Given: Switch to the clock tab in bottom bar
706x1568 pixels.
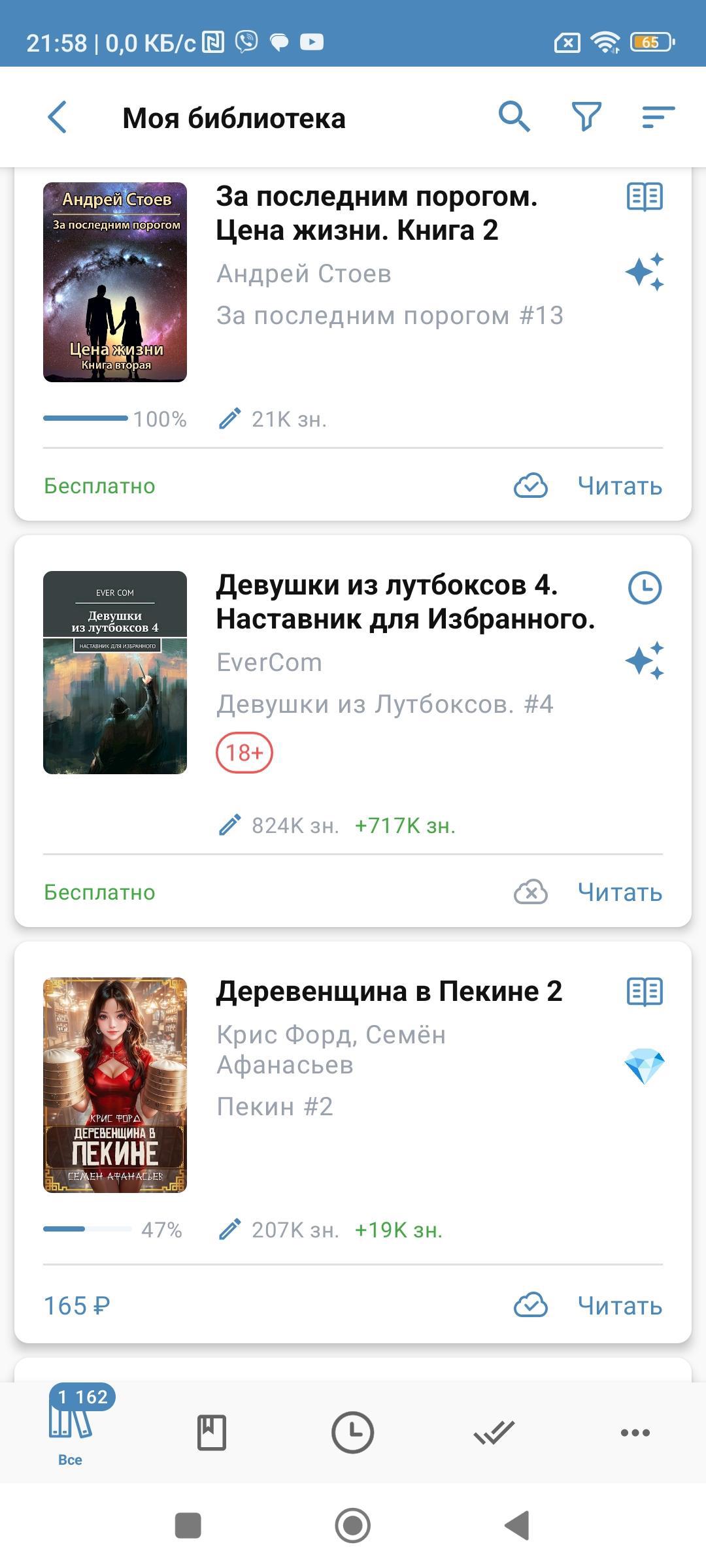Looking at the screenshot, I should click(x=352, y=1433).
